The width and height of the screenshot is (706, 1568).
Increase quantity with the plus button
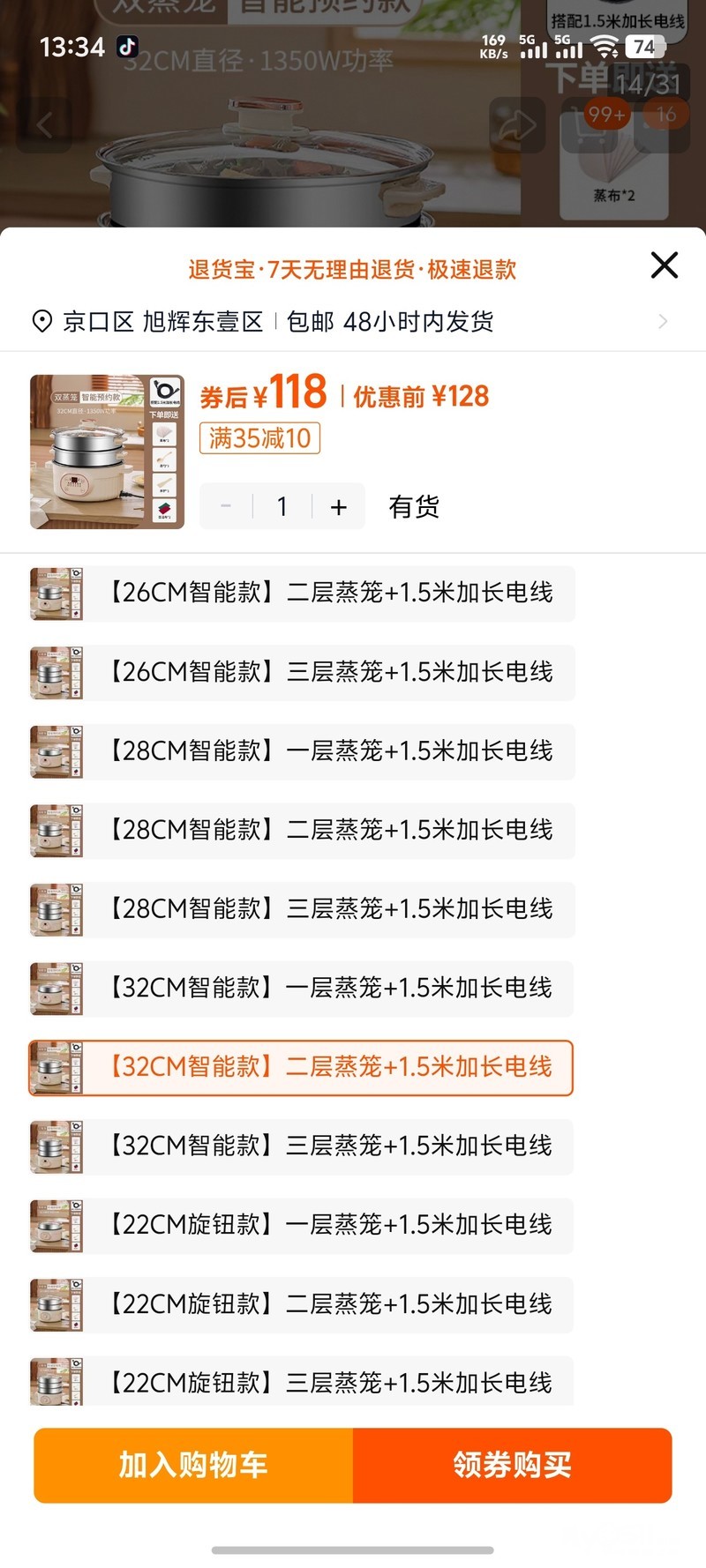[x=339, y=507]
